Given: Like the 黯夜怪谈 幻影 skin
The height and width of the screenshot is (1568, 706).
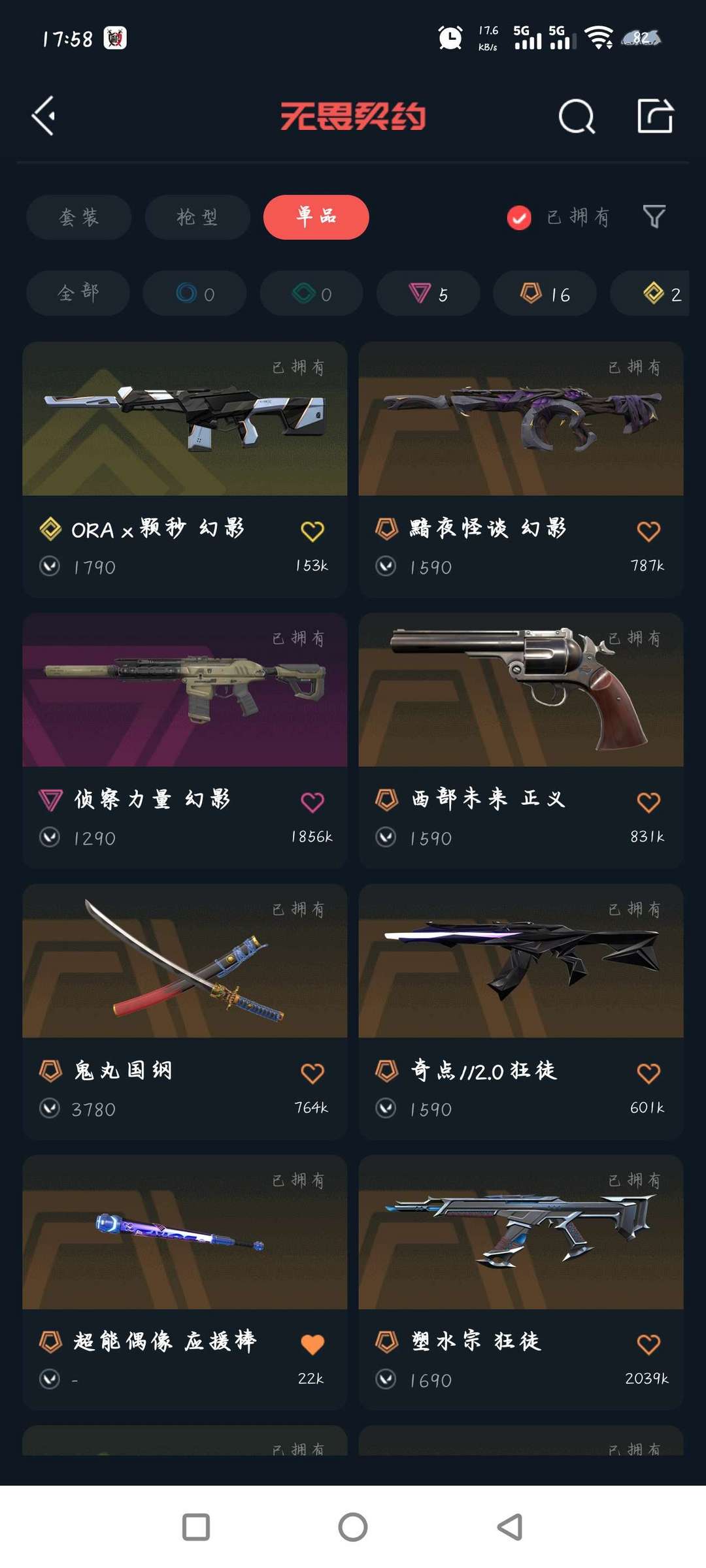Looking at the screenshot, I should [x=648, y=531].
